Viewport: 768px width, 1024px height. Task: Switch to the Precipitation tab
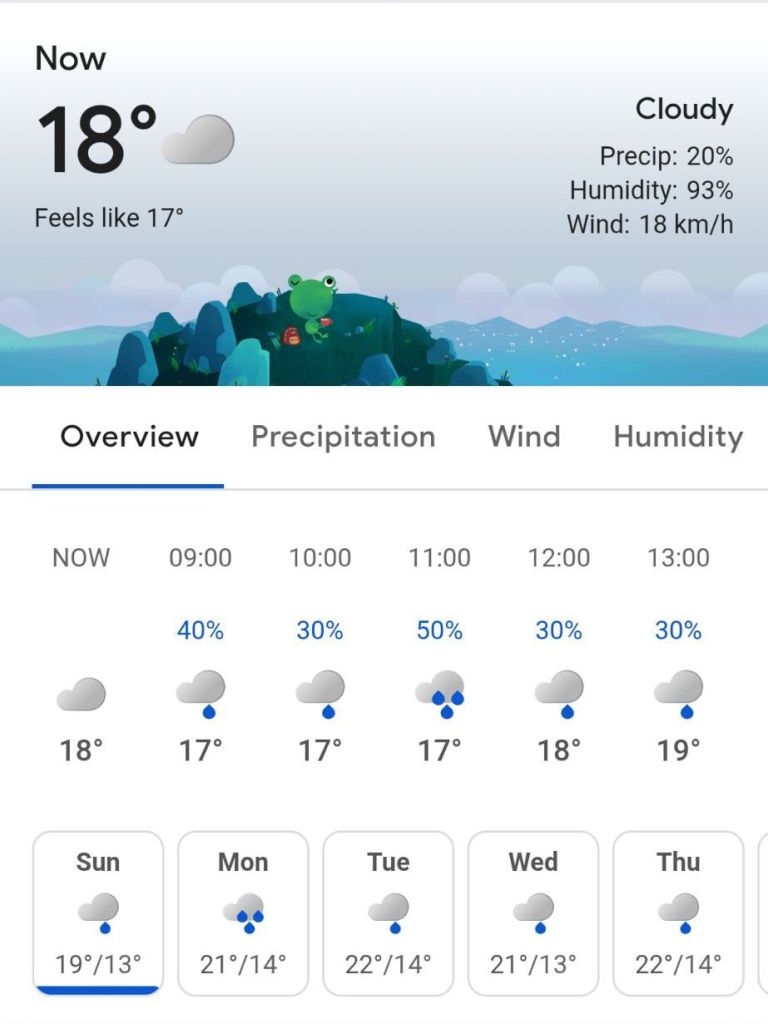pos(343,437)
